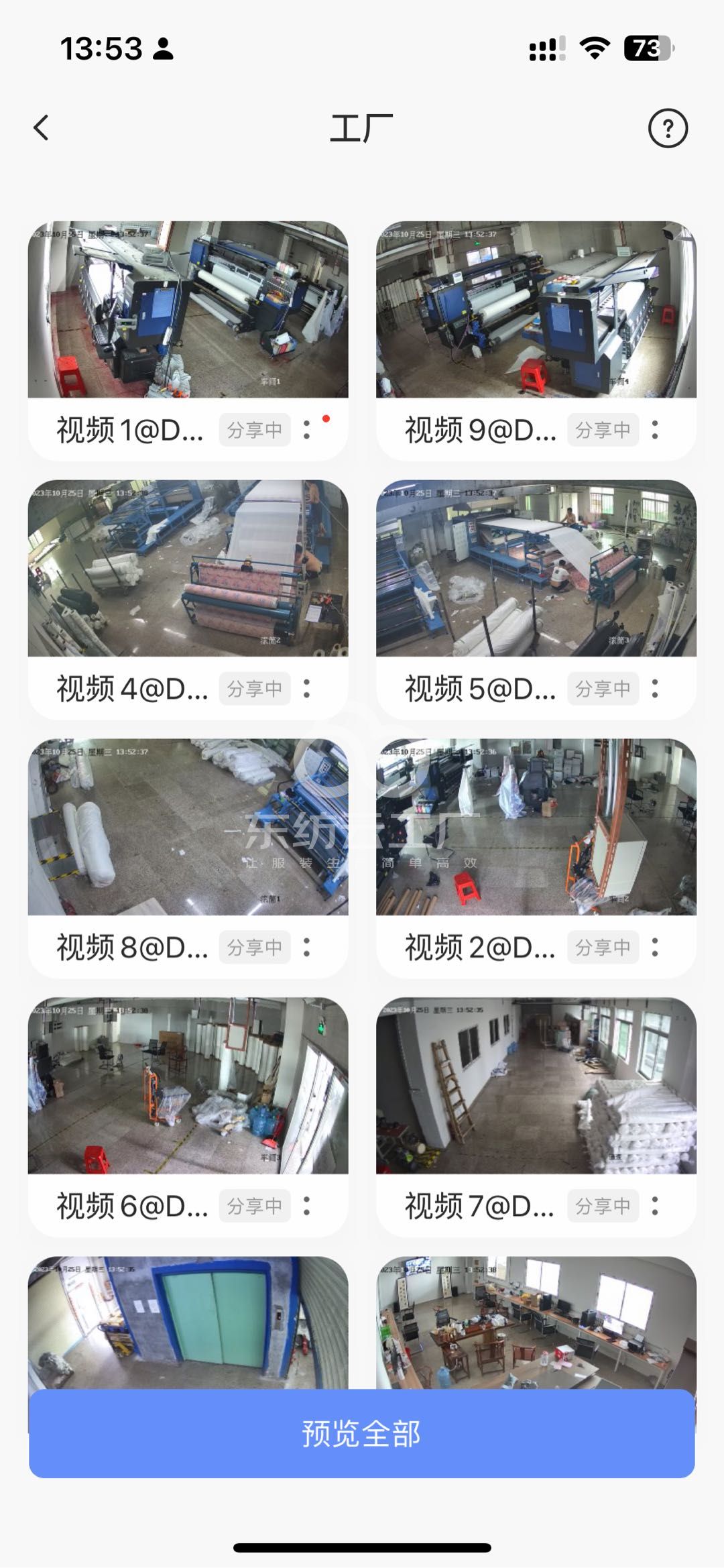Open the 视频 6 camera feed
This screenshot has width=724, height=1568.
188,1086
